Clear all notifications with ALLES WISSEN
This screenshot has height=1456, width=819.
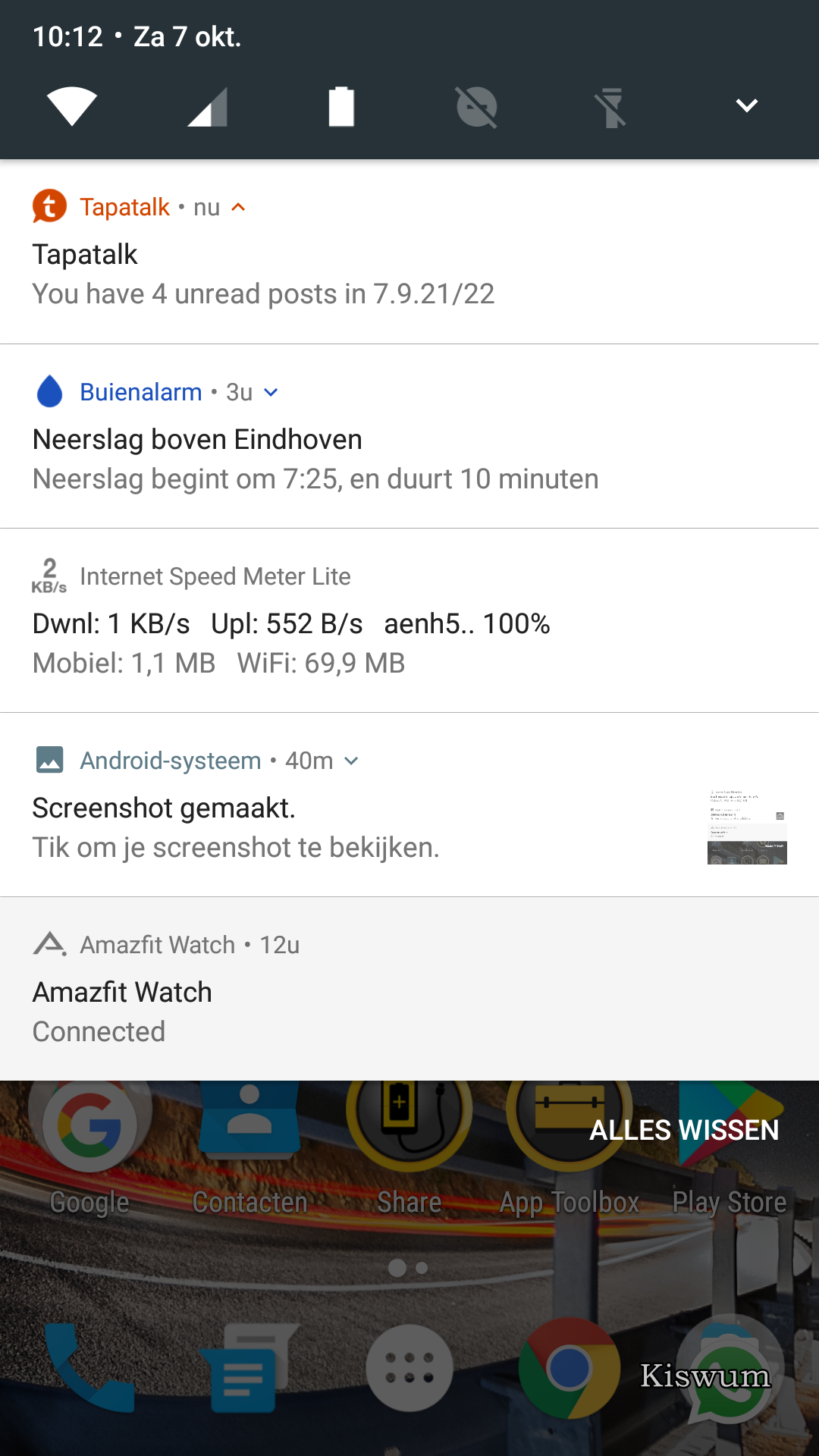point(684,1130)
